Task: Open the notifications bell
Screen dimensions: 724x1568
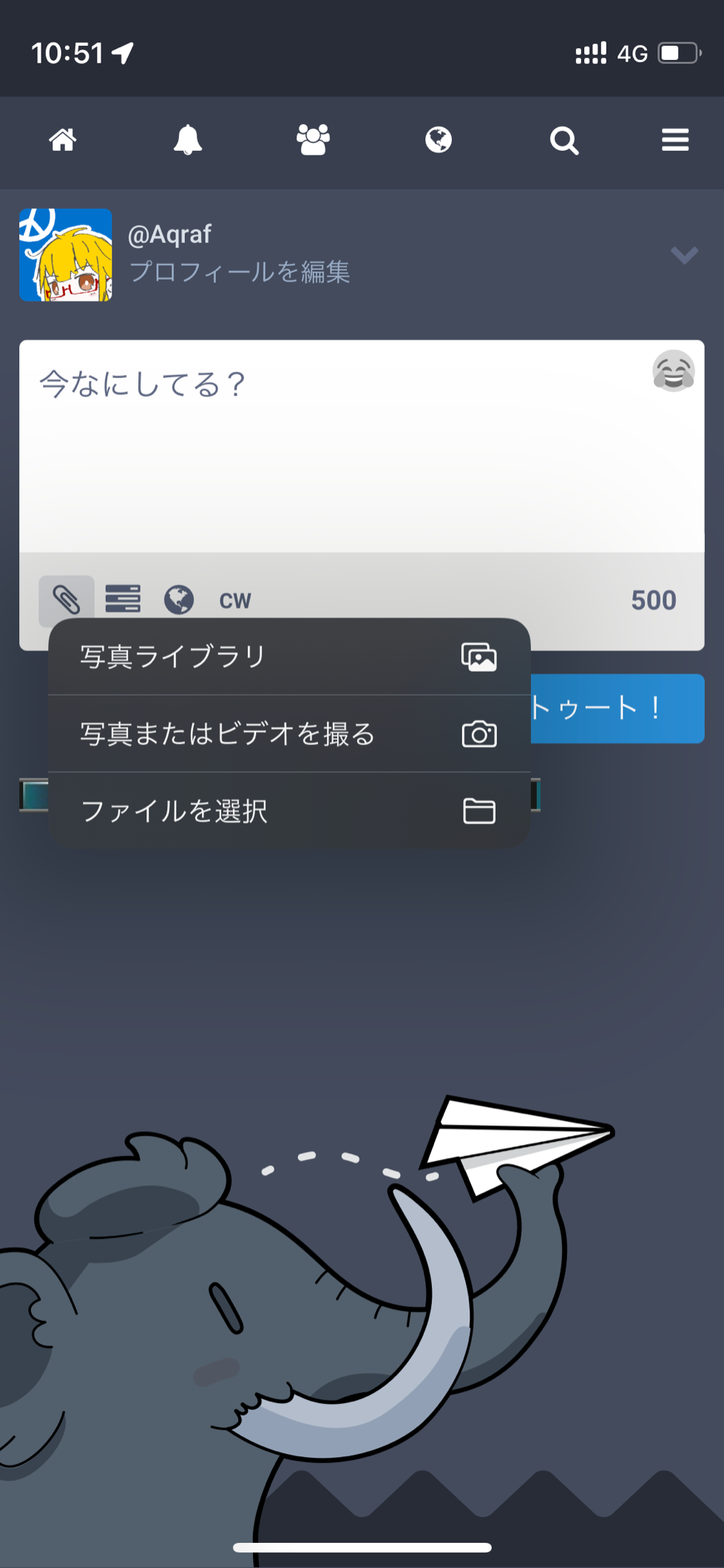Action: coord(188,140)
